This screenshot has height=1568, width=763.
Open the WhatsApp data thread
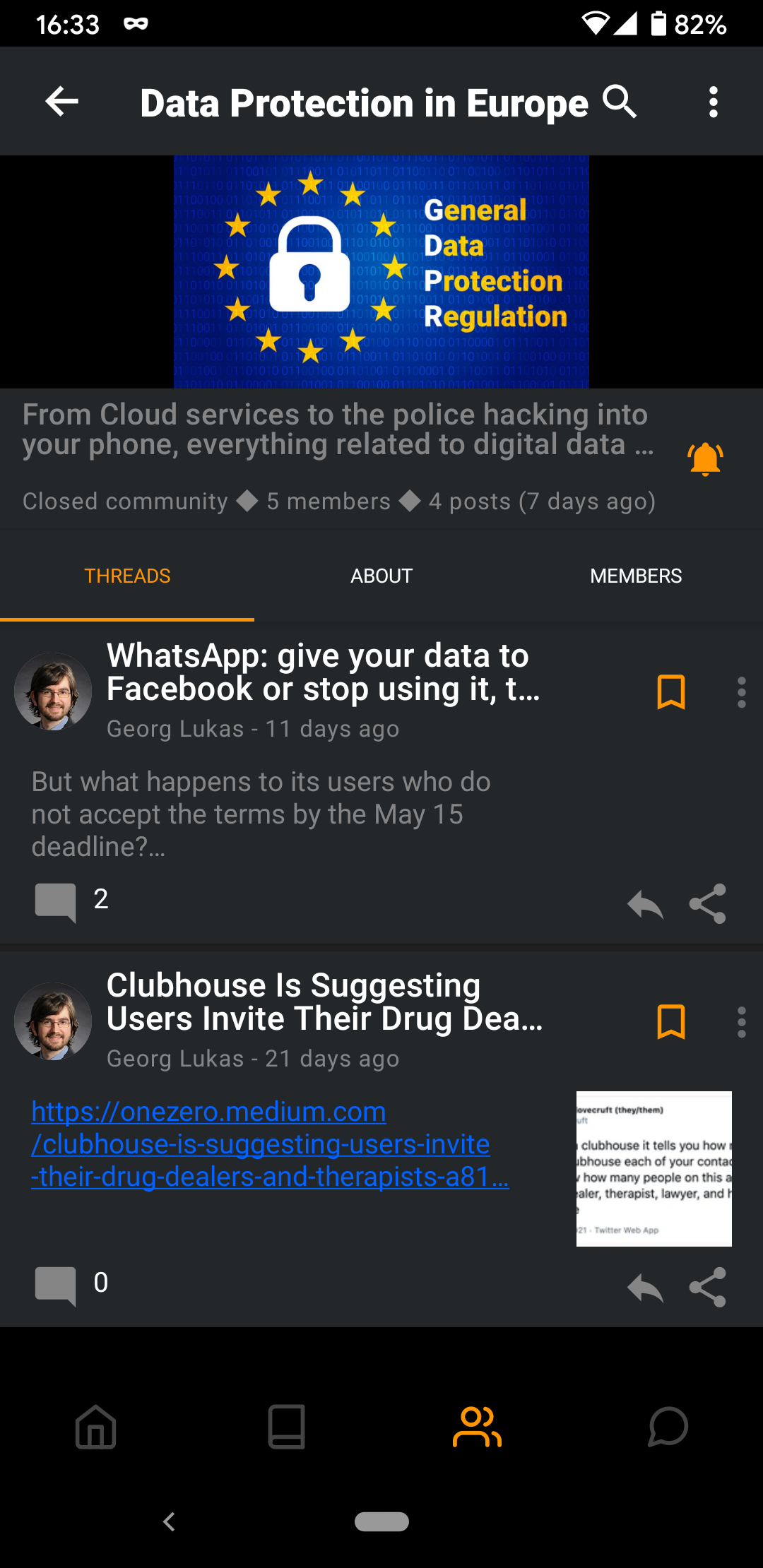[x=323, y=672]
